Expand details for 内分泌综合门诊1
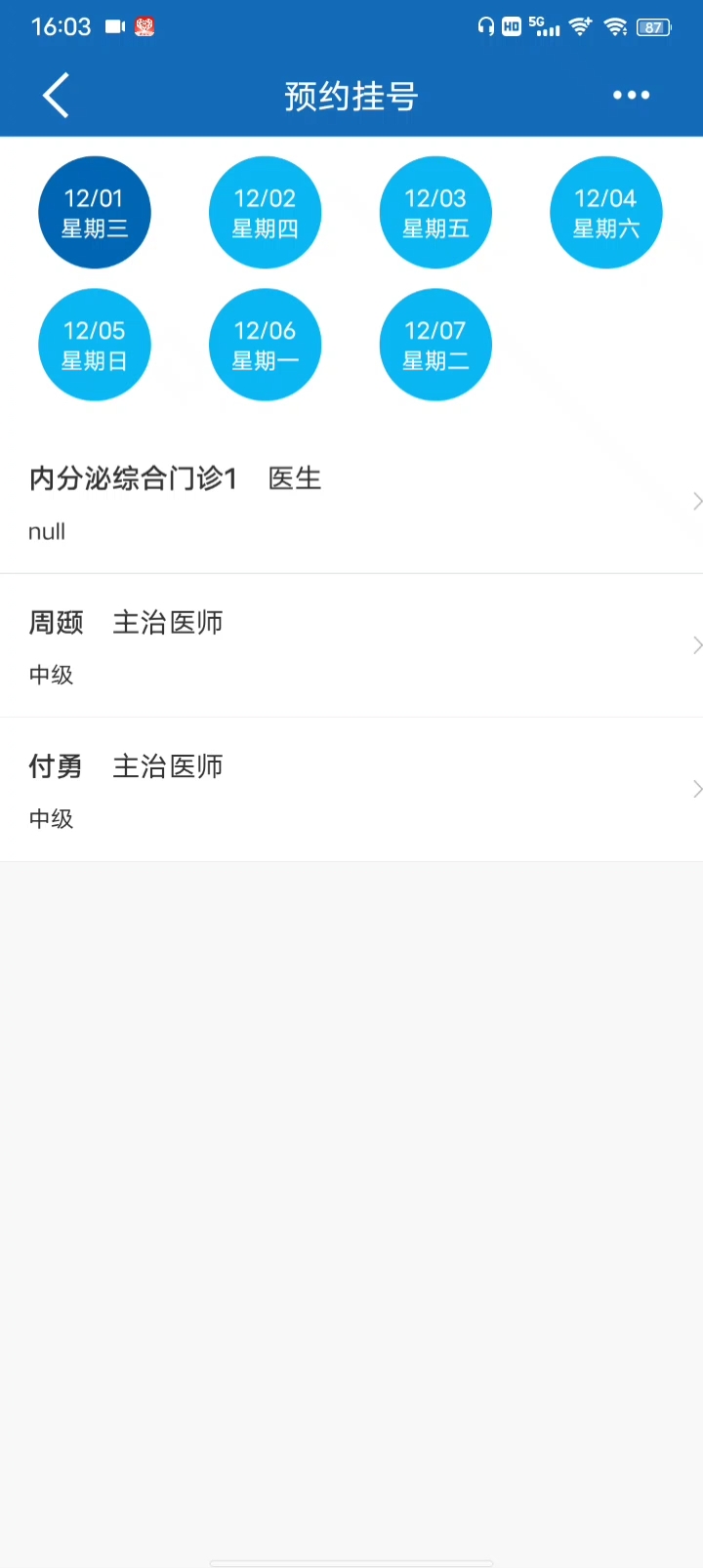The height and width of the screenshot is (1568, 703). [695, 501]
